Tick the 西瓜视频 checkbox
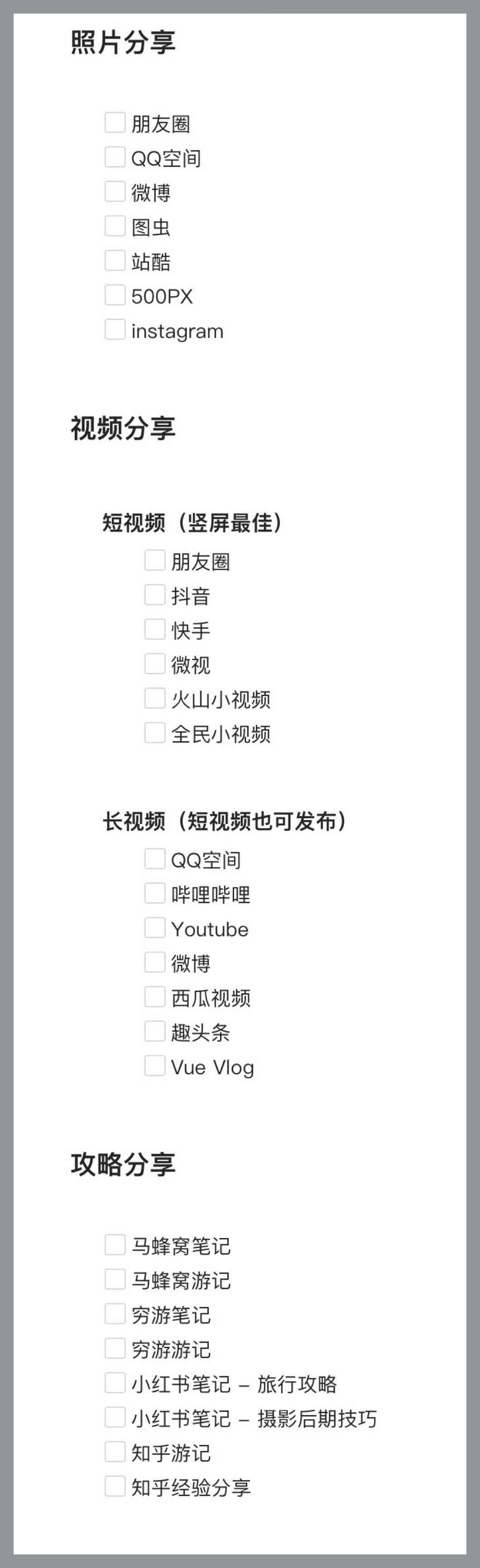 coord(155,997)
